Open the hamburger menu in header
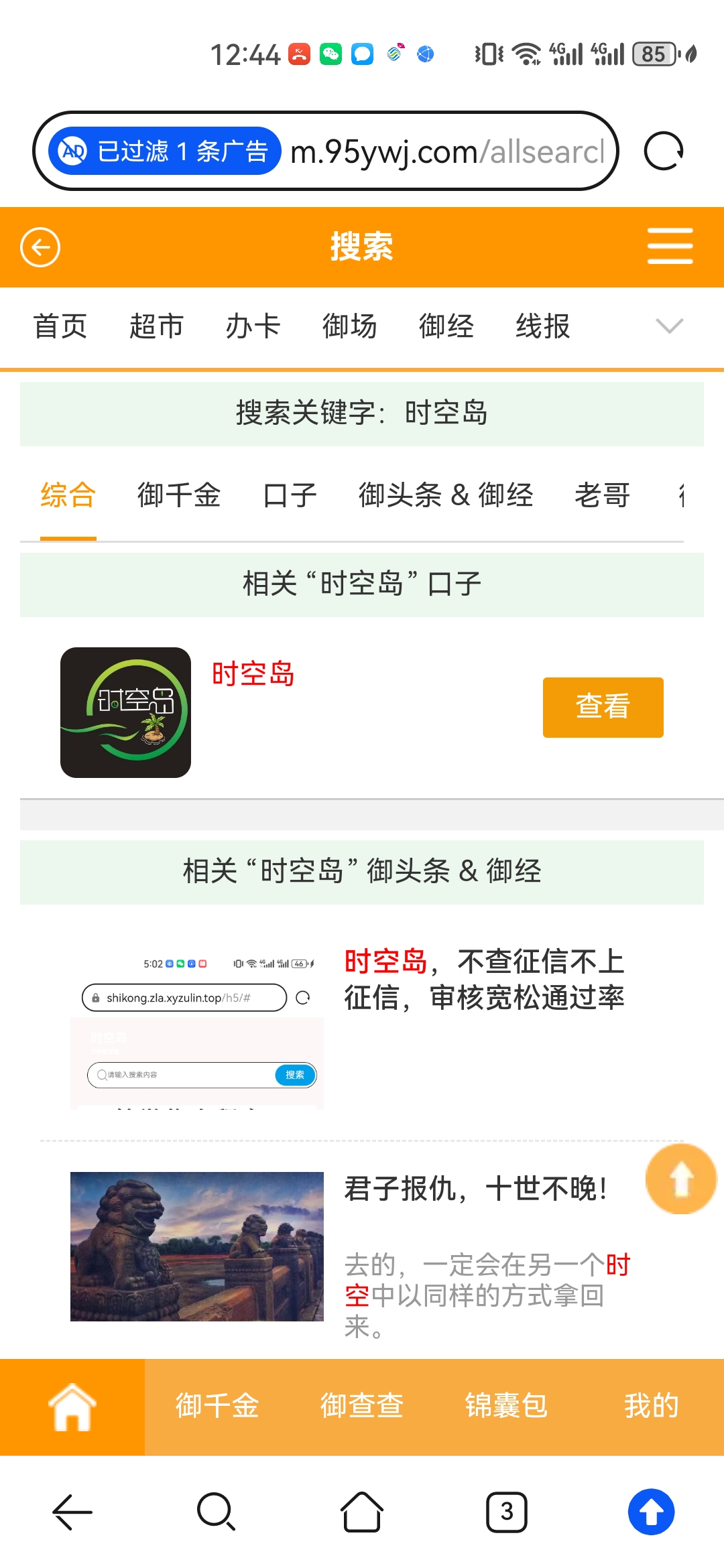This screenshot has width=724, height=1568. (x=670, y=246)
